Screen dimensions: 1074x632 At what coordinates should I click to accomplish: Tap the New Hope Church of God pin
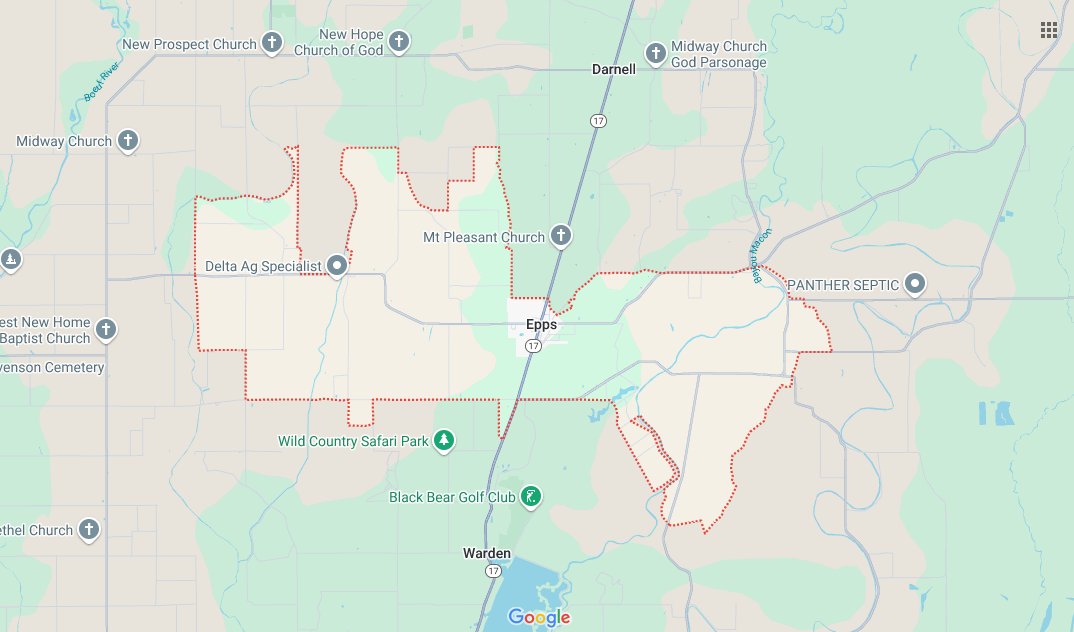(x=399, y=41)
